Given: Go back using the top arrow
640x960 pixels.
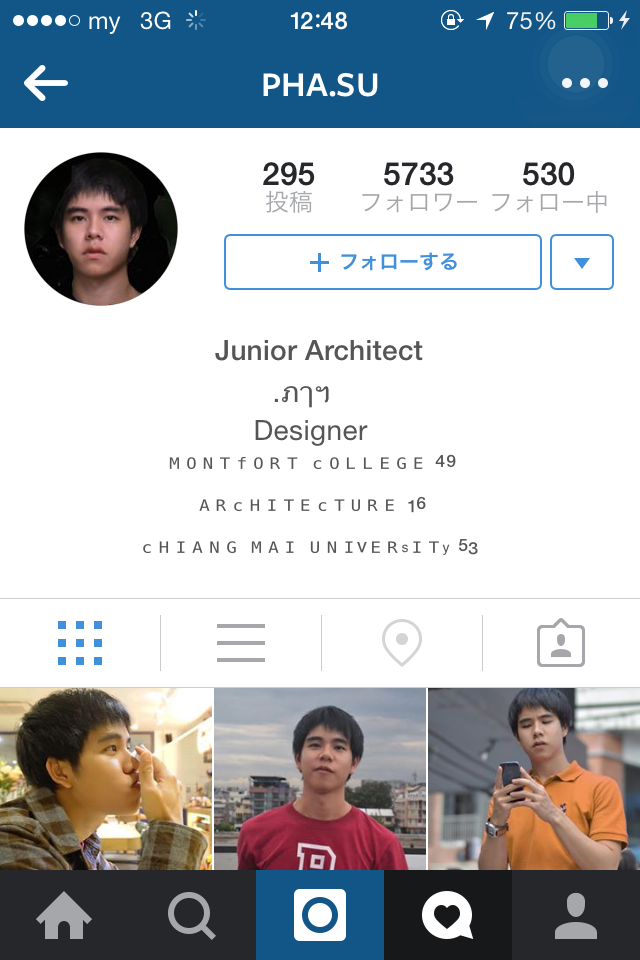Looking at the screenshot, I should [x=45, y=84].
